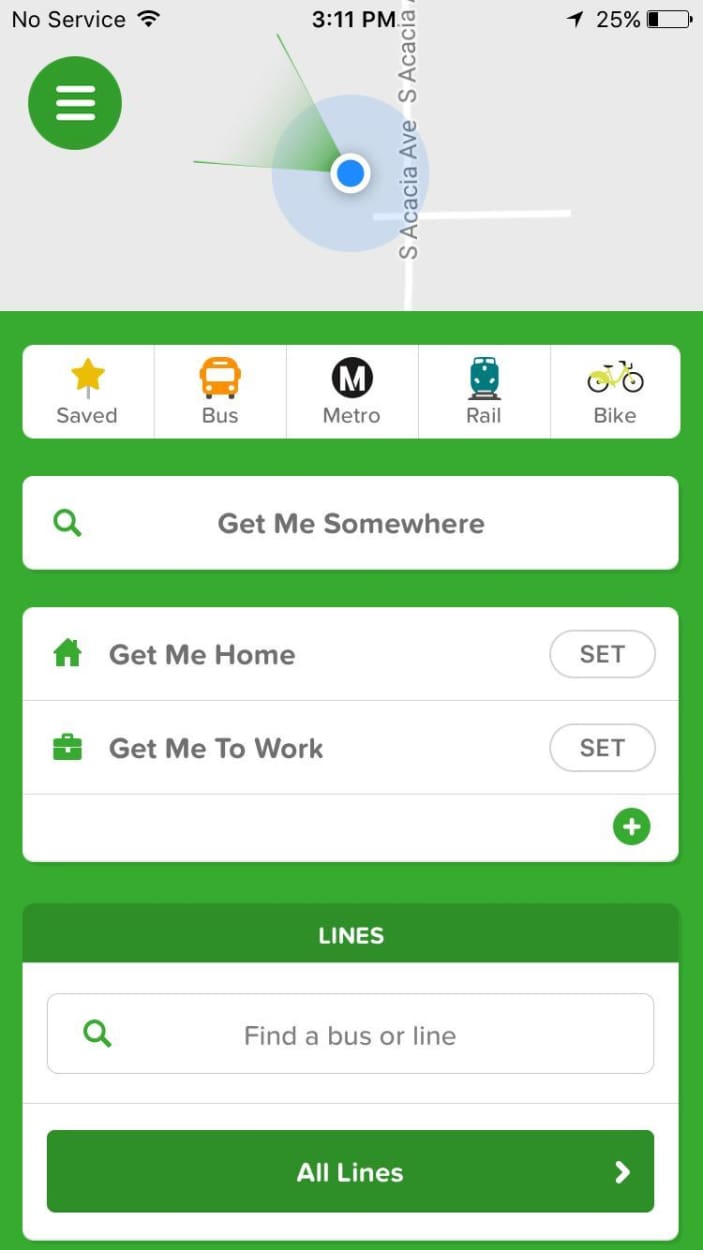Viewport: 703px width, 1250px height.
Task: Set the work address
Action: 602,748
